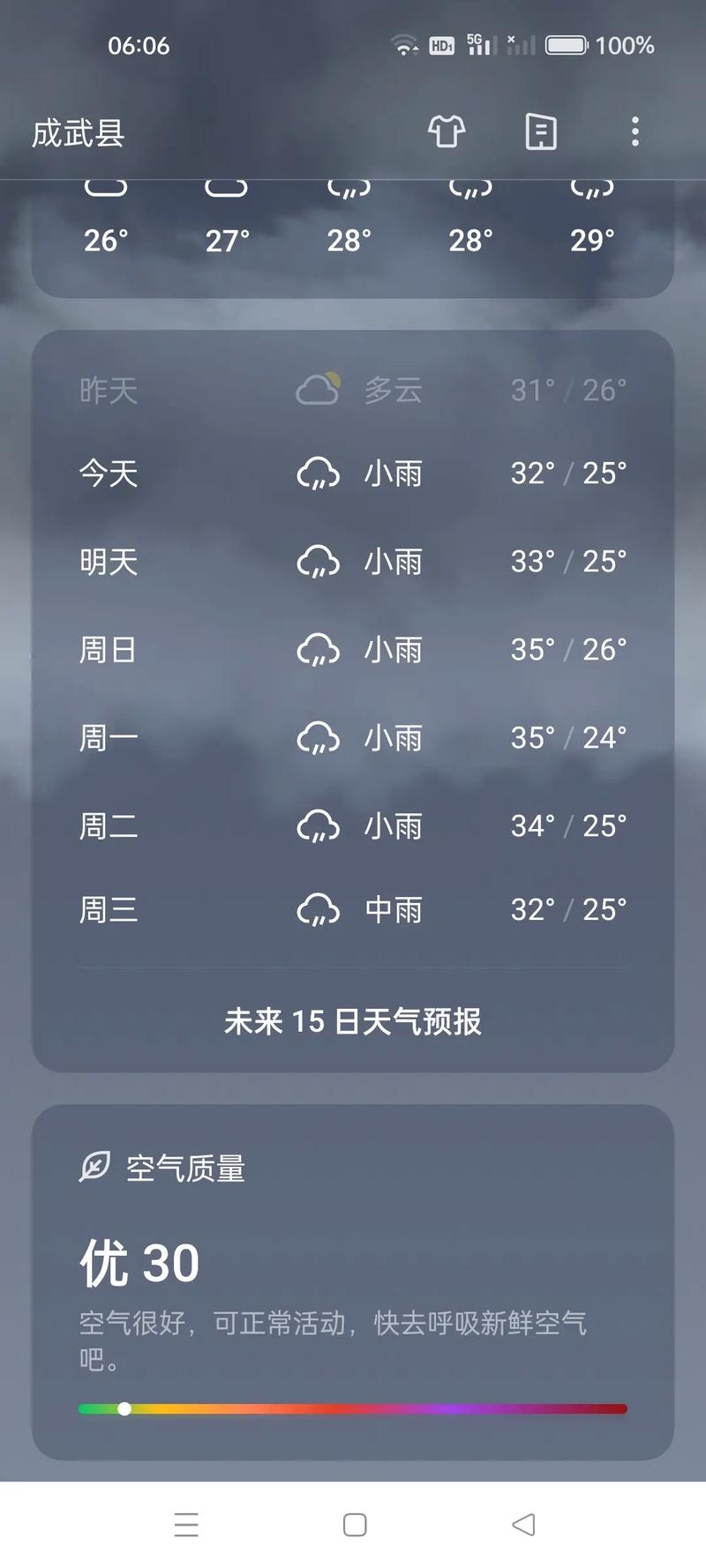
Task: Tap the air quality gradient slider
Action: [353, 1408]
